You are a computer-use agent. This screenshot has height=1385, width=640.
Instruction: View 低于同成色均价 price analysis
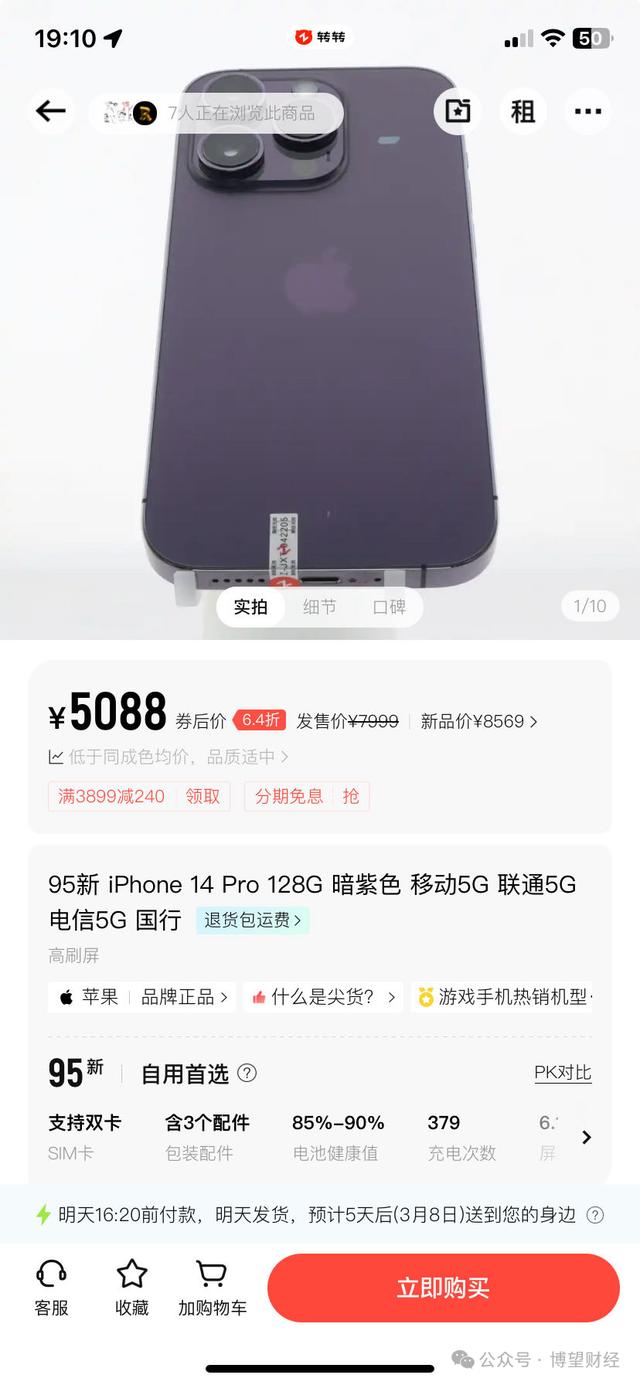pos(169,757)
